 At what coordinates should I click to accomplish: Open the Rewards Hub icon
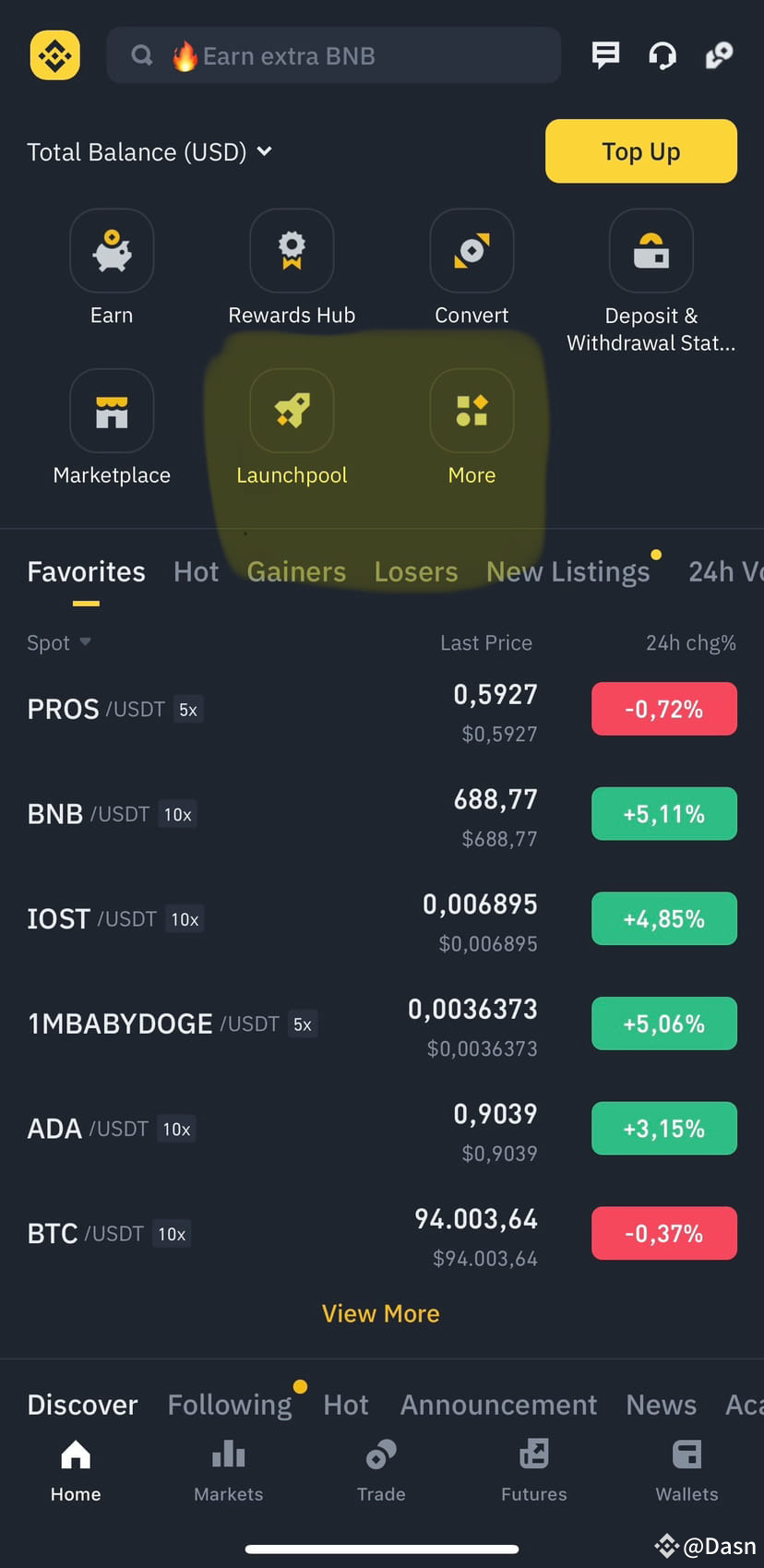pos(292,250)
